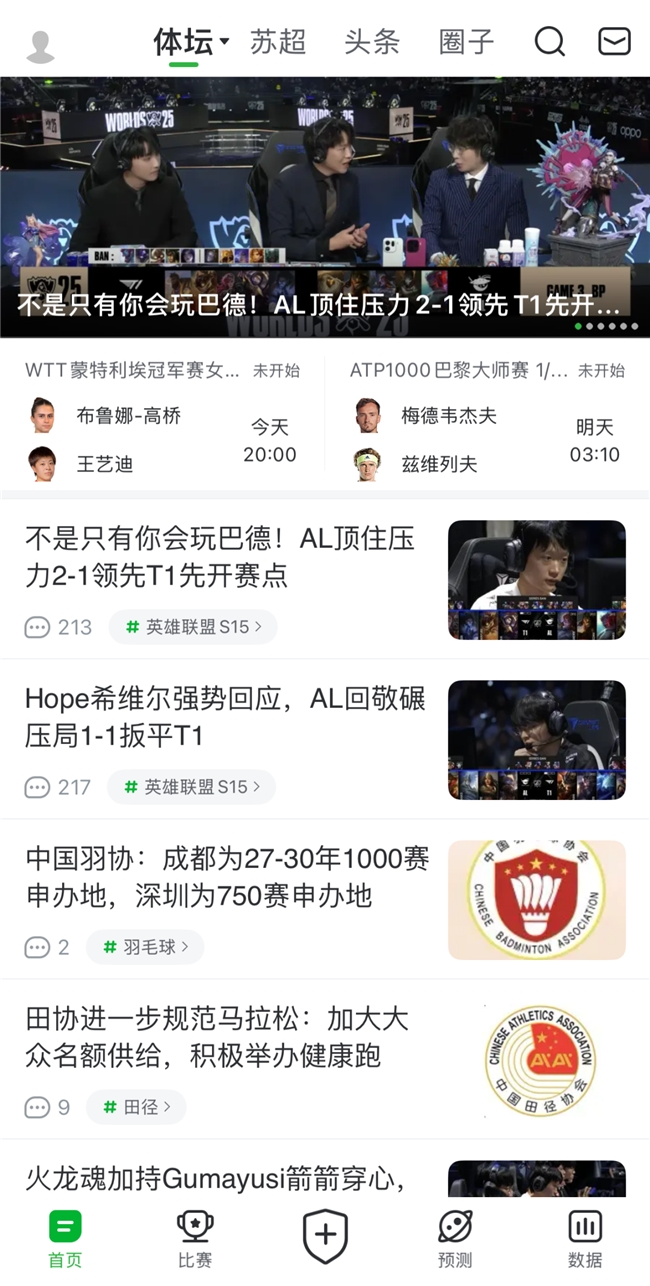Go to the 预测 tab

coord(455,1238)
